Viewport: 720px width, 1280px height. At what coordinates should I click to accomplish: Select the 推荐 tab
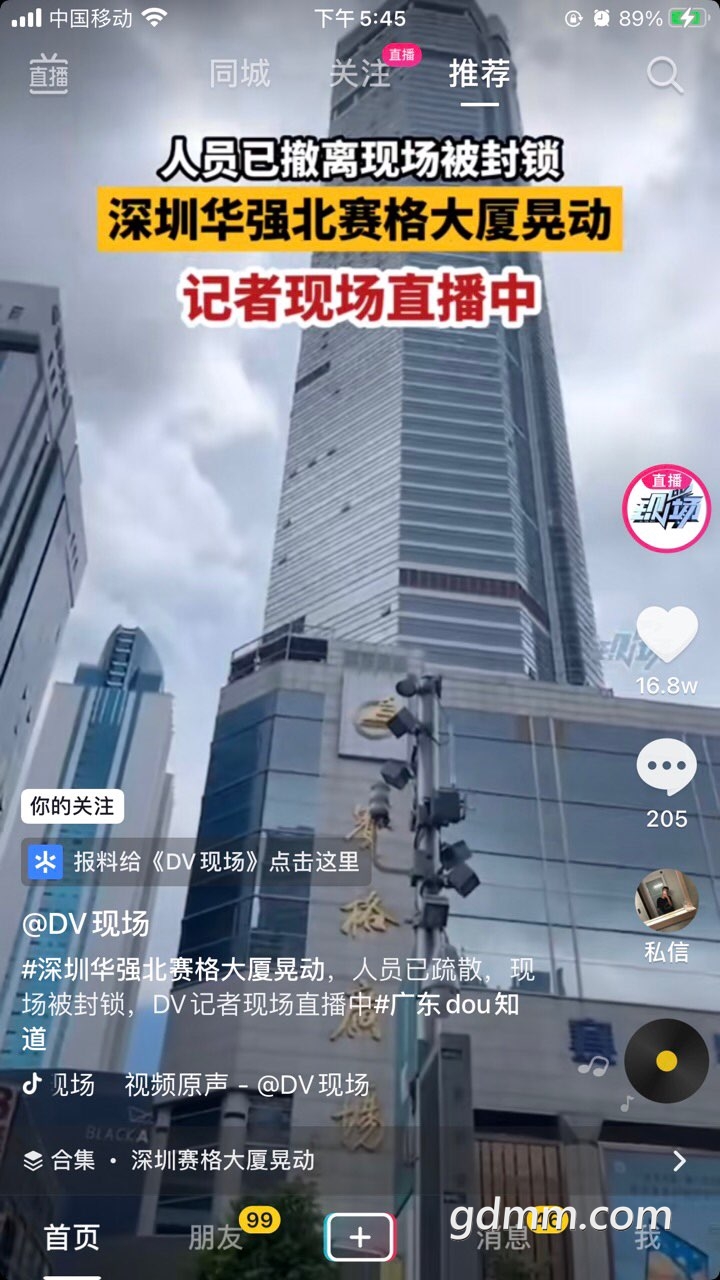coord(479,74)
